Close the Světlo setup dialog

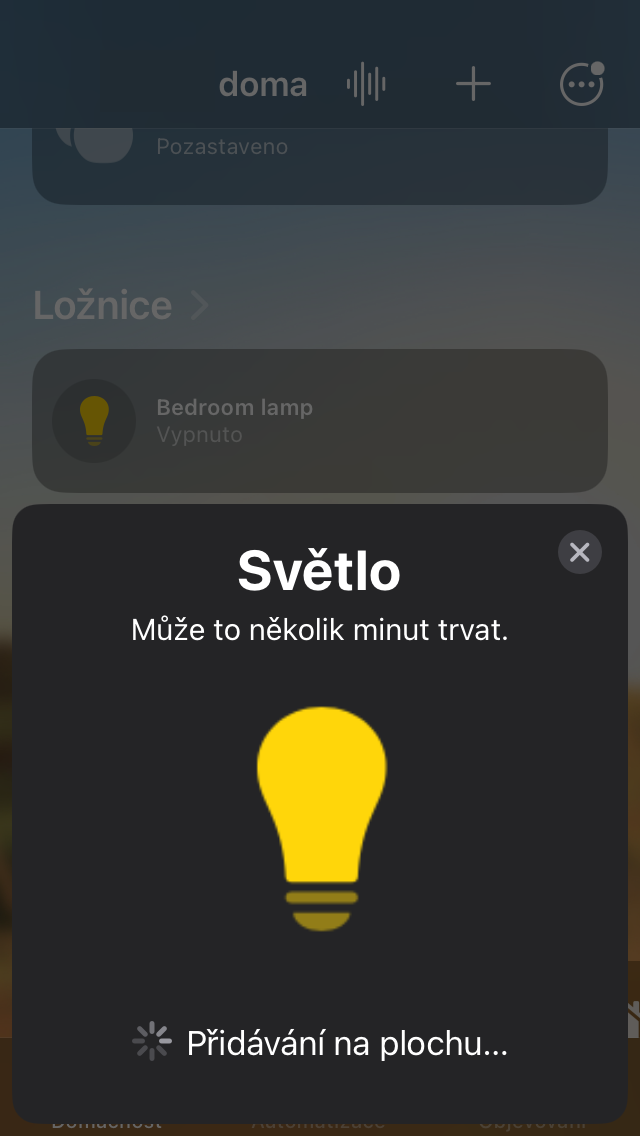click(x=580, y=552)
